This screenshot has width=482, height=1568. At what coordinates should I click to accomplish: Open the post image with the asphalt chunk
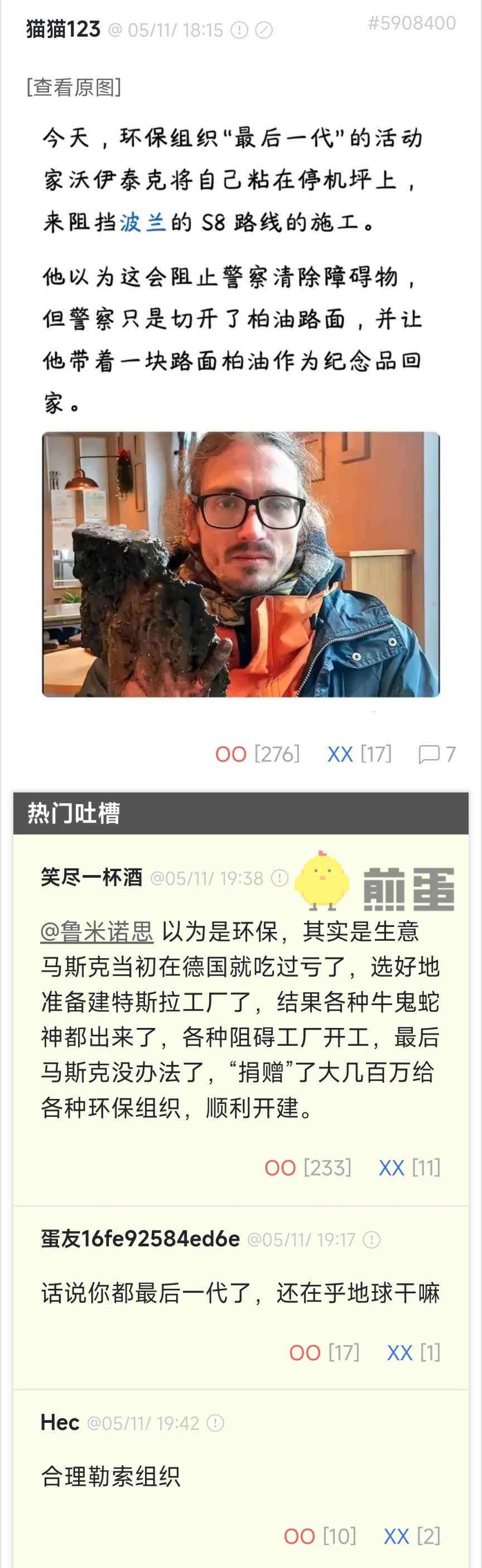(240, 564)
